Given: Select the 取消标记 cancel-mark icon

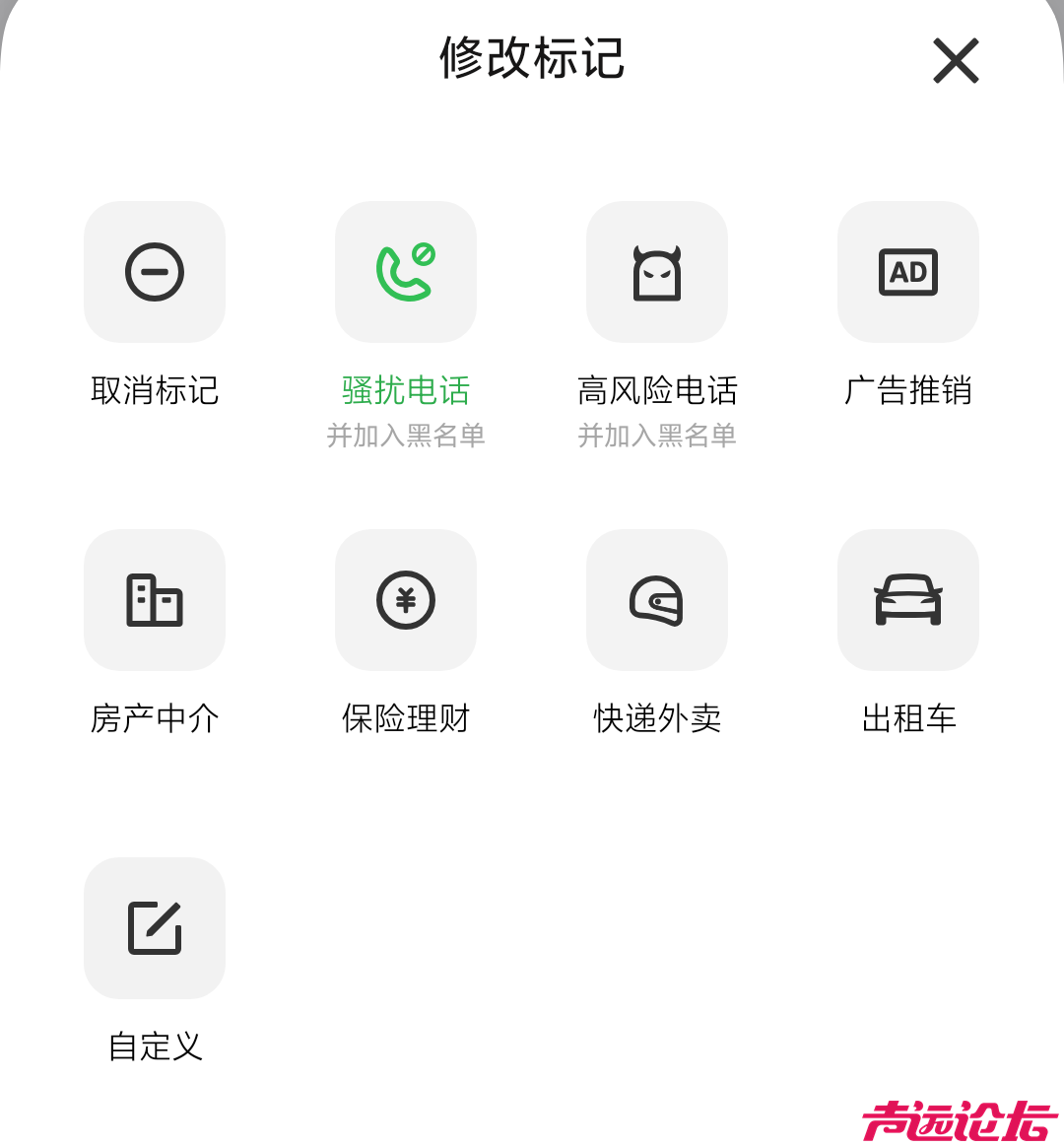Looking at the screenshot, I should click(x=154, y=272).
